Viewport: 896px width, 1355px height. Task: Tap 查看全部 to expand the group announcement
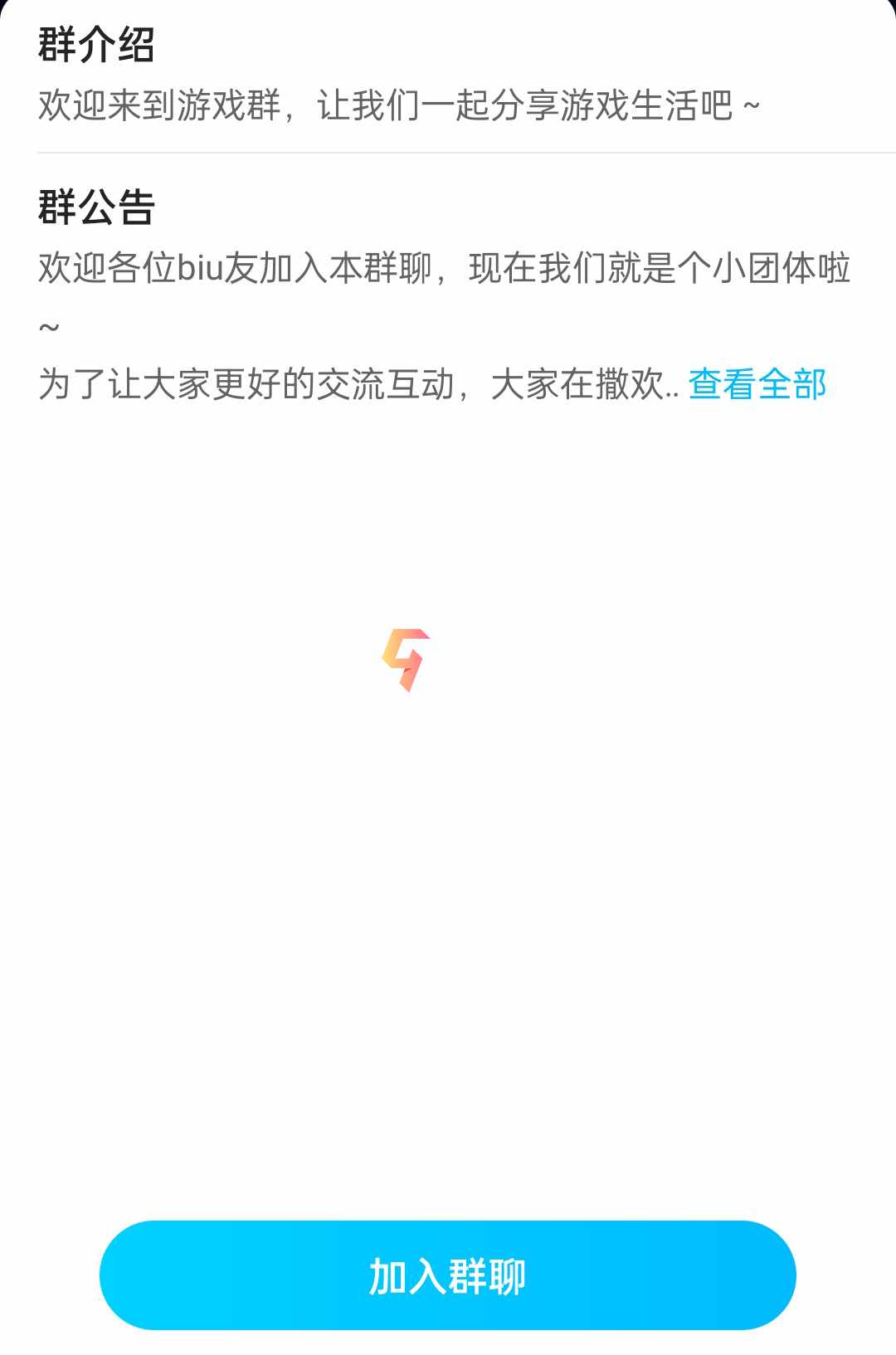pos(757,384)
